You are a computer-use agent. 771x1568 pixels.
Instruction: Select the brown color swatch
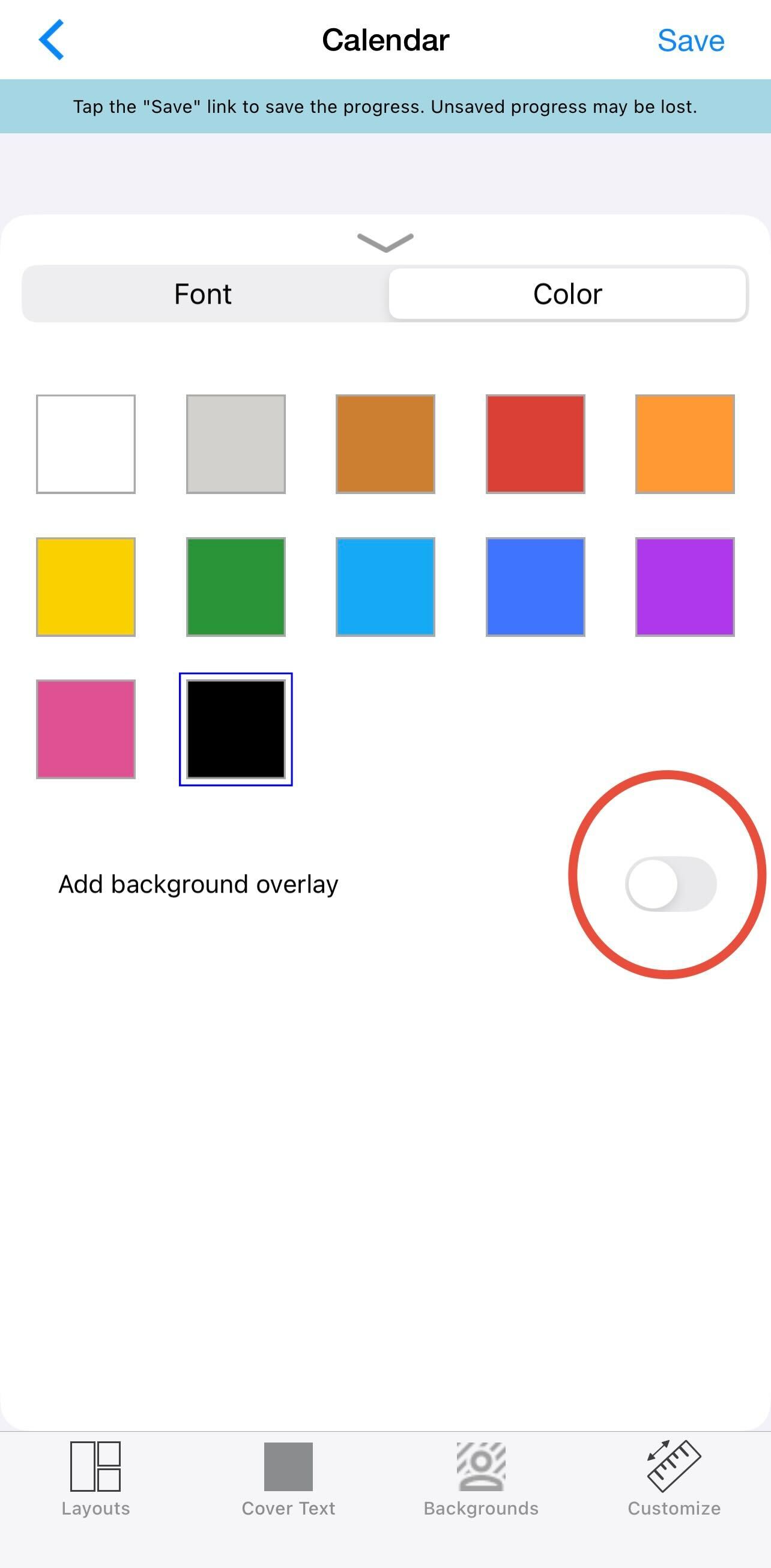click(385, 444)
